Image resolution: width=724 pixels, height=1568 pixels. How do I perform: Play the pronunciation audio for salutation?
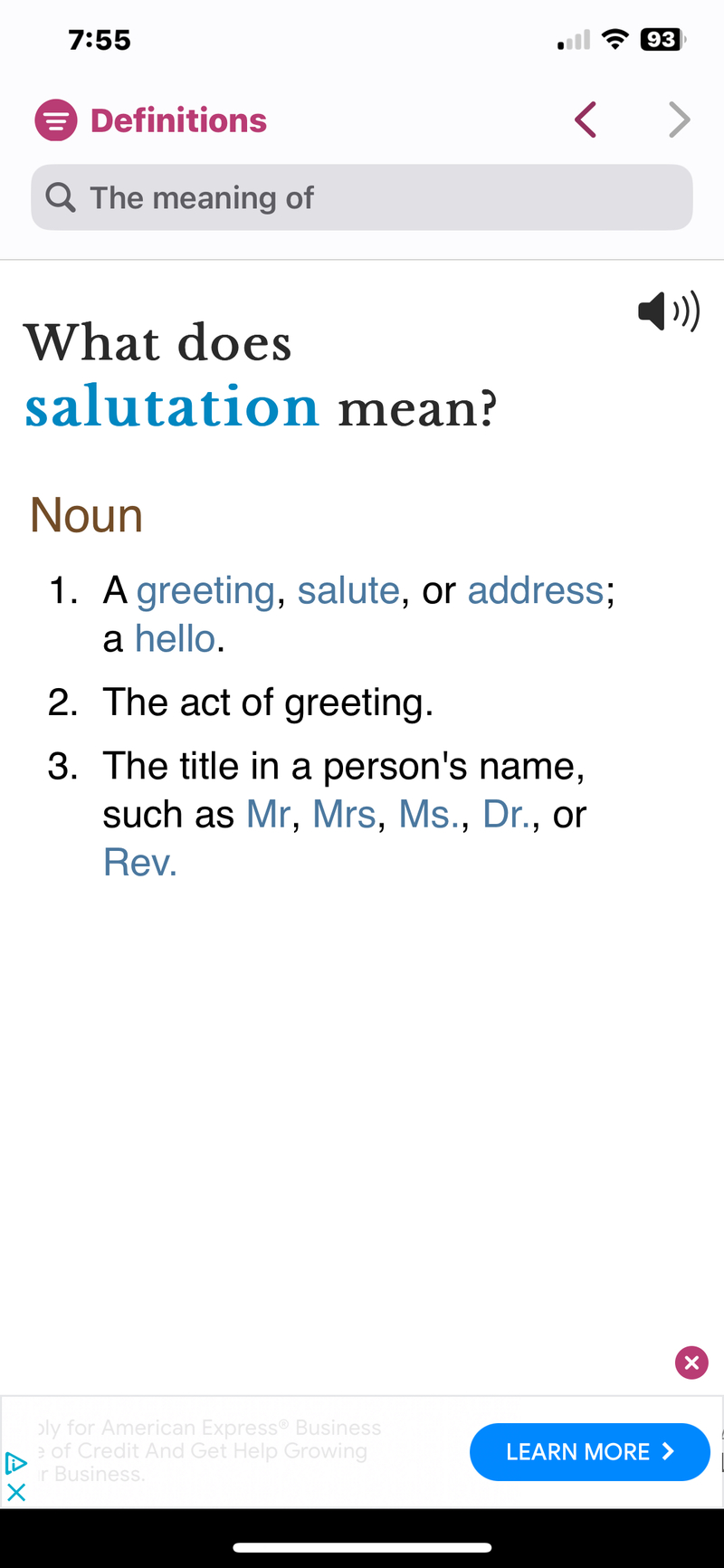point(669,311)
